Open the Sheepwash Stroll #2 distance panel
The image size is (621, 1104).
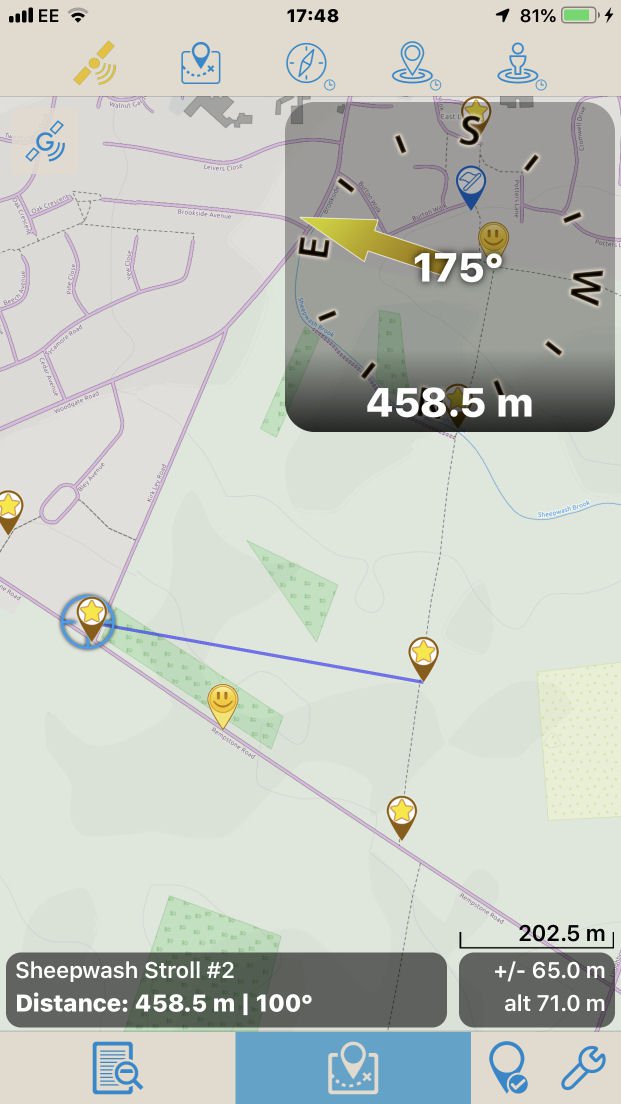pyautogui.click(x=226, y=990)
